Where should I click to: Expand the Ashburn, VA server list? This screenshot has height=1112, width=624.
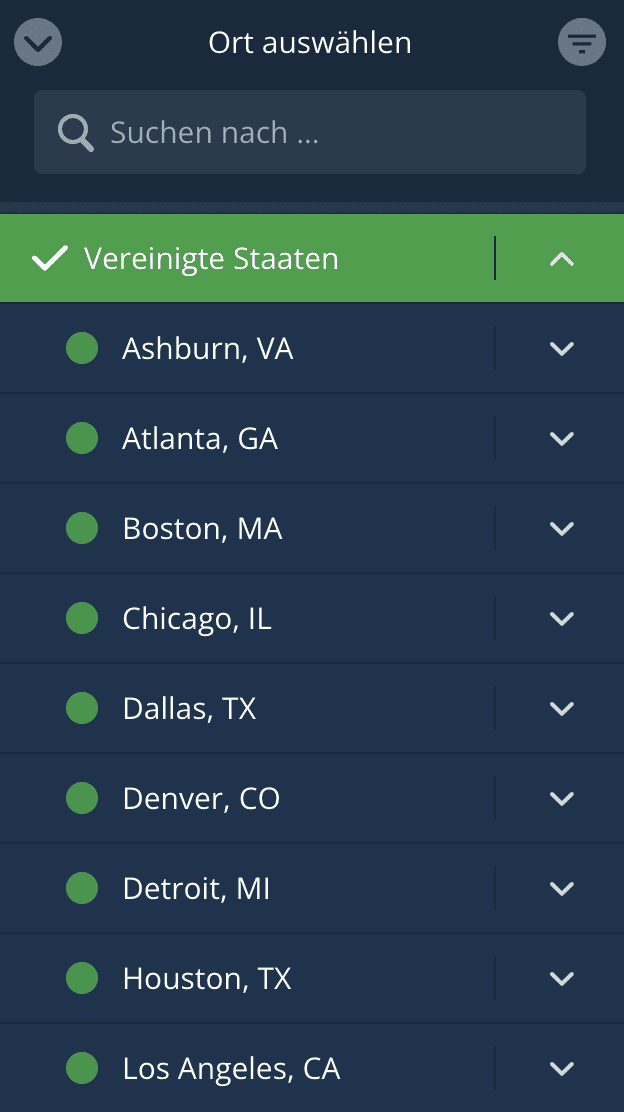(561, 349)
